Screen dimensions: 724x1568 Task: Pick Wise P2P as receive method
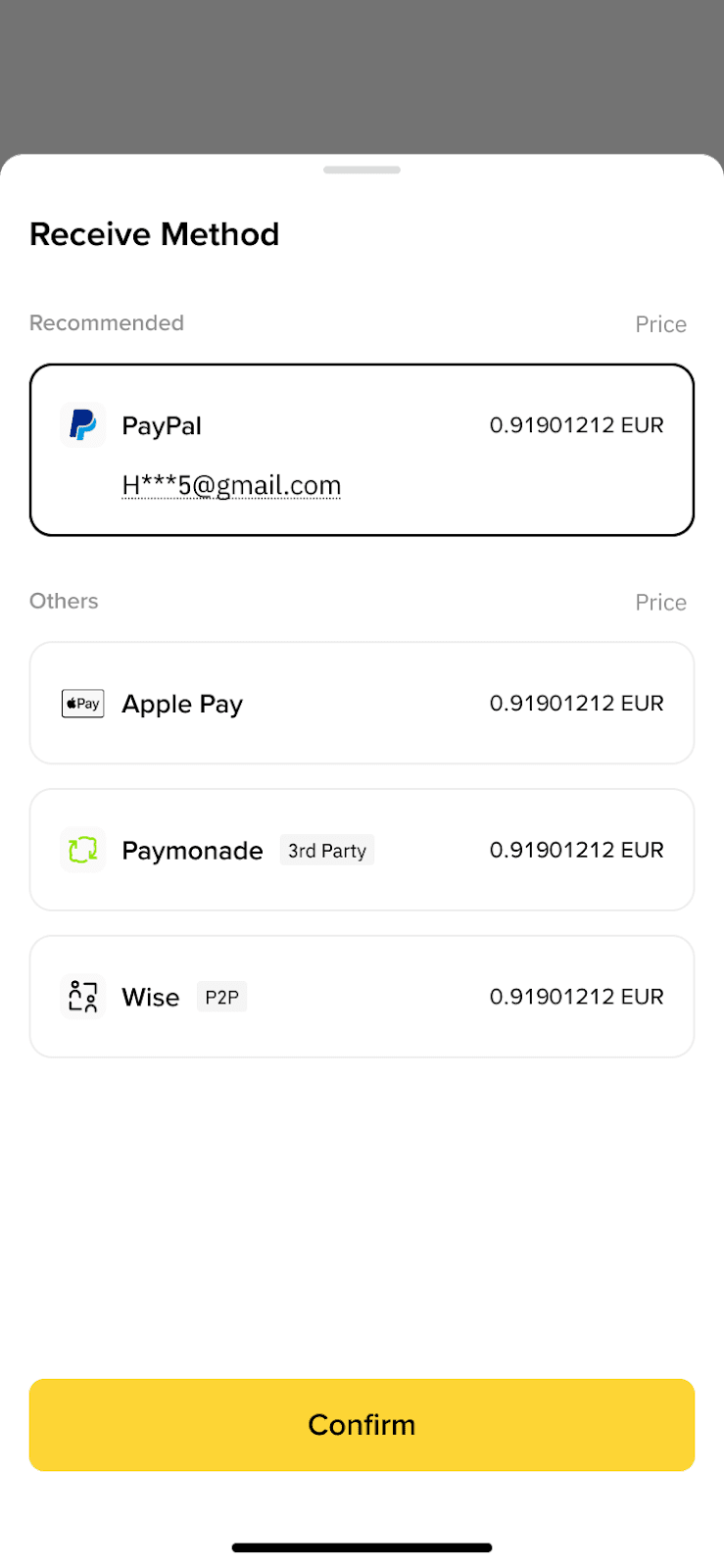point(362,997)
